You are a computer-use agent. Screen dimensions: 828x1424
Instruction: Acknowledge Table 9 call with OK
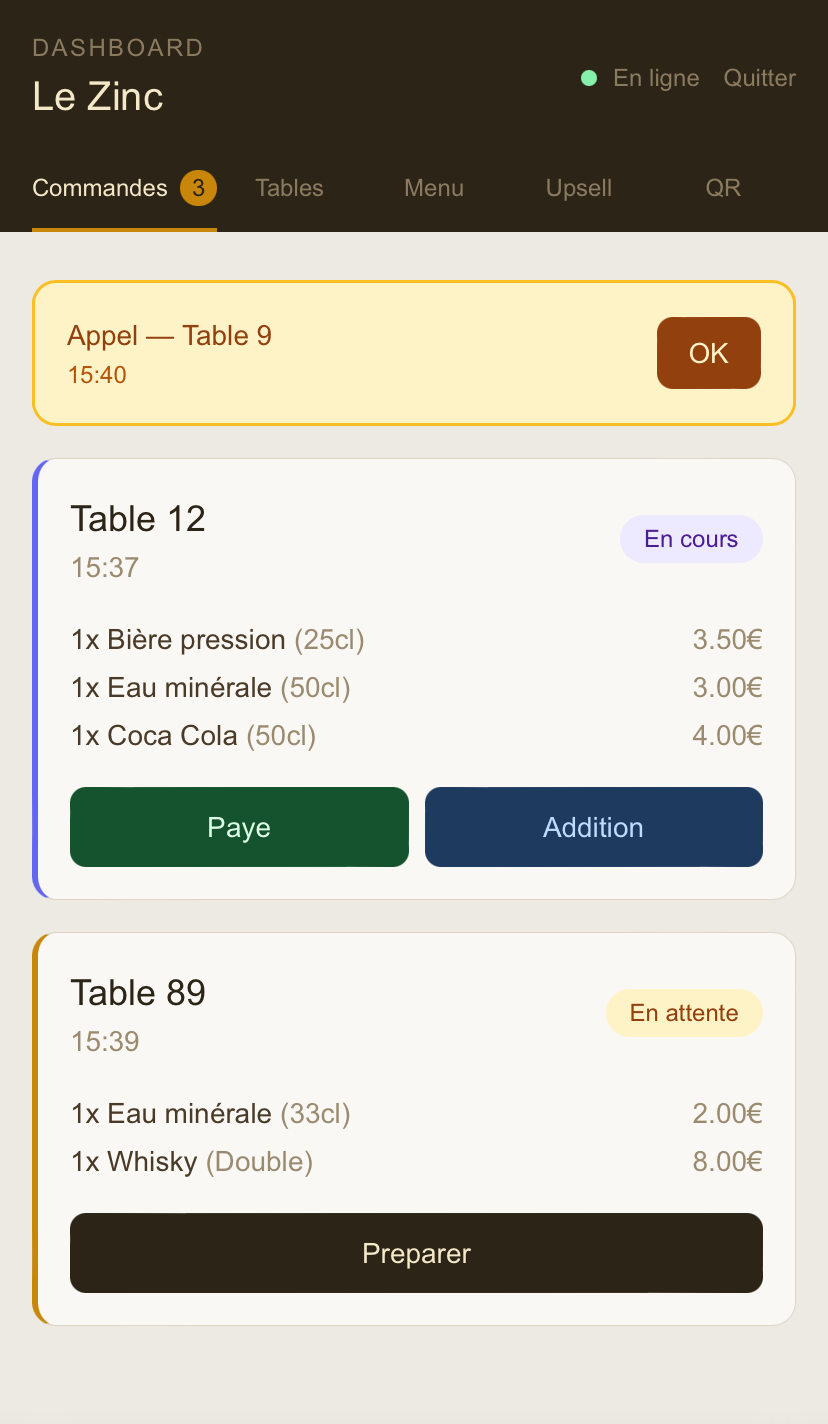(x=709, y=353)
